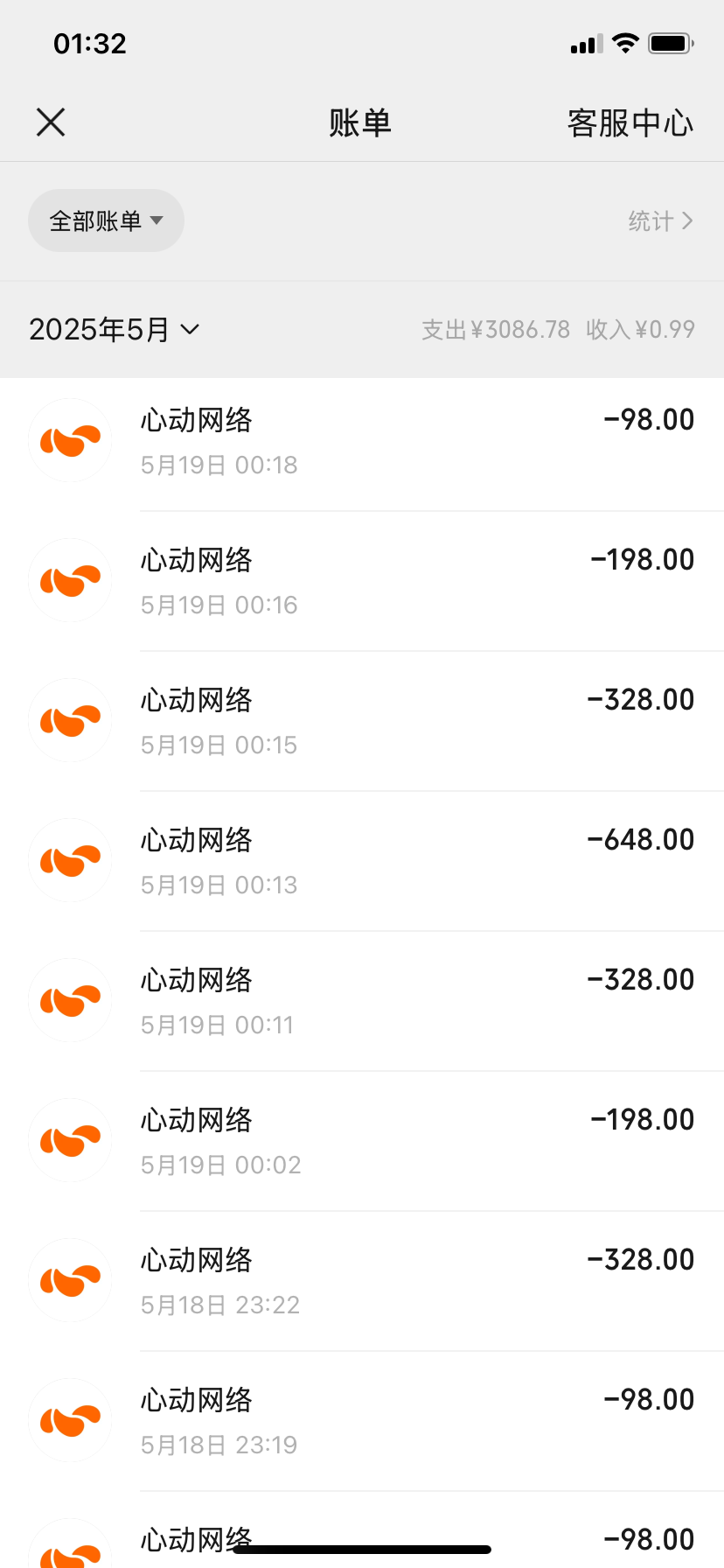Tap 心动网络 icon next to -648.00 payment
This screenshot has height=1568, width=724.
(x=70, y=859)
